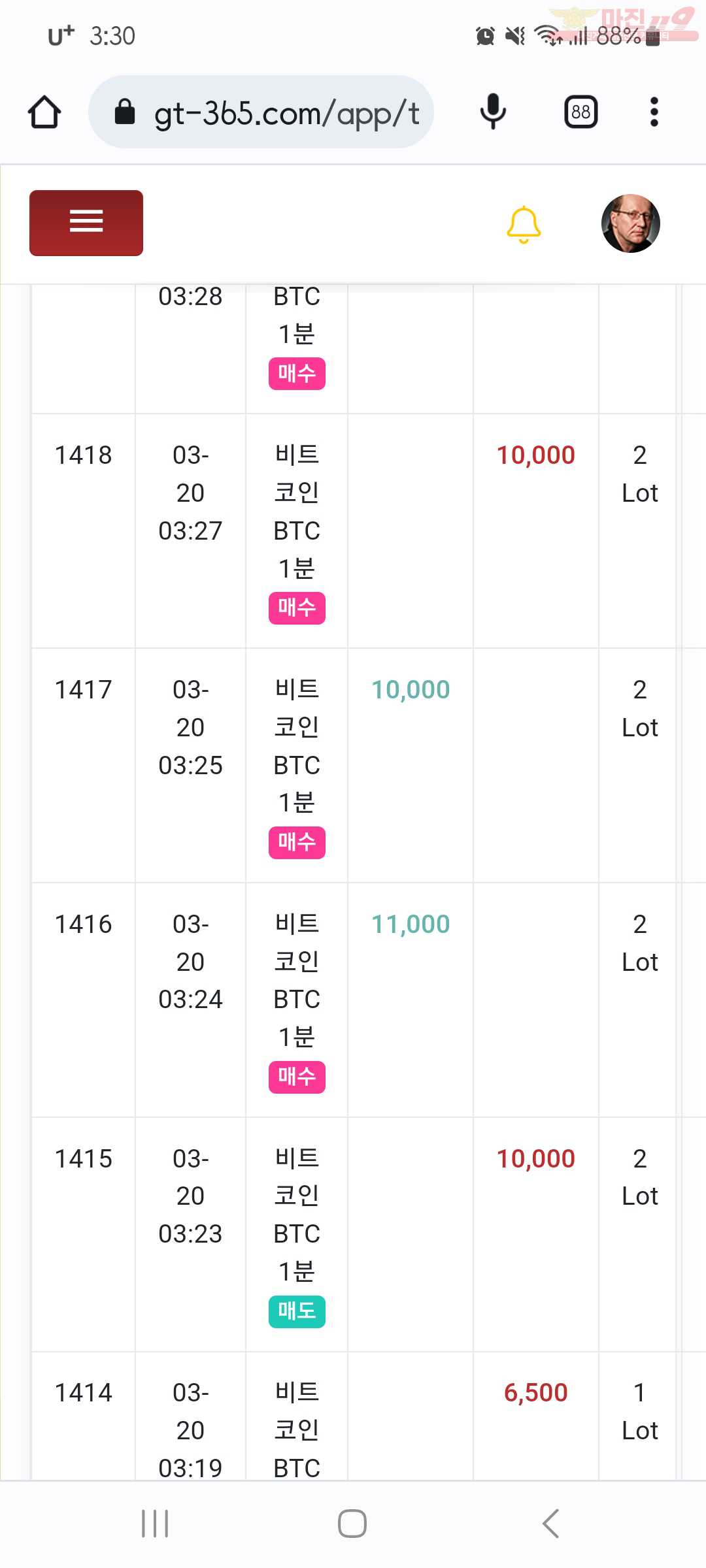Open the browser three-dot overflow menu
Screen dimensions: 706x1568
654,112
